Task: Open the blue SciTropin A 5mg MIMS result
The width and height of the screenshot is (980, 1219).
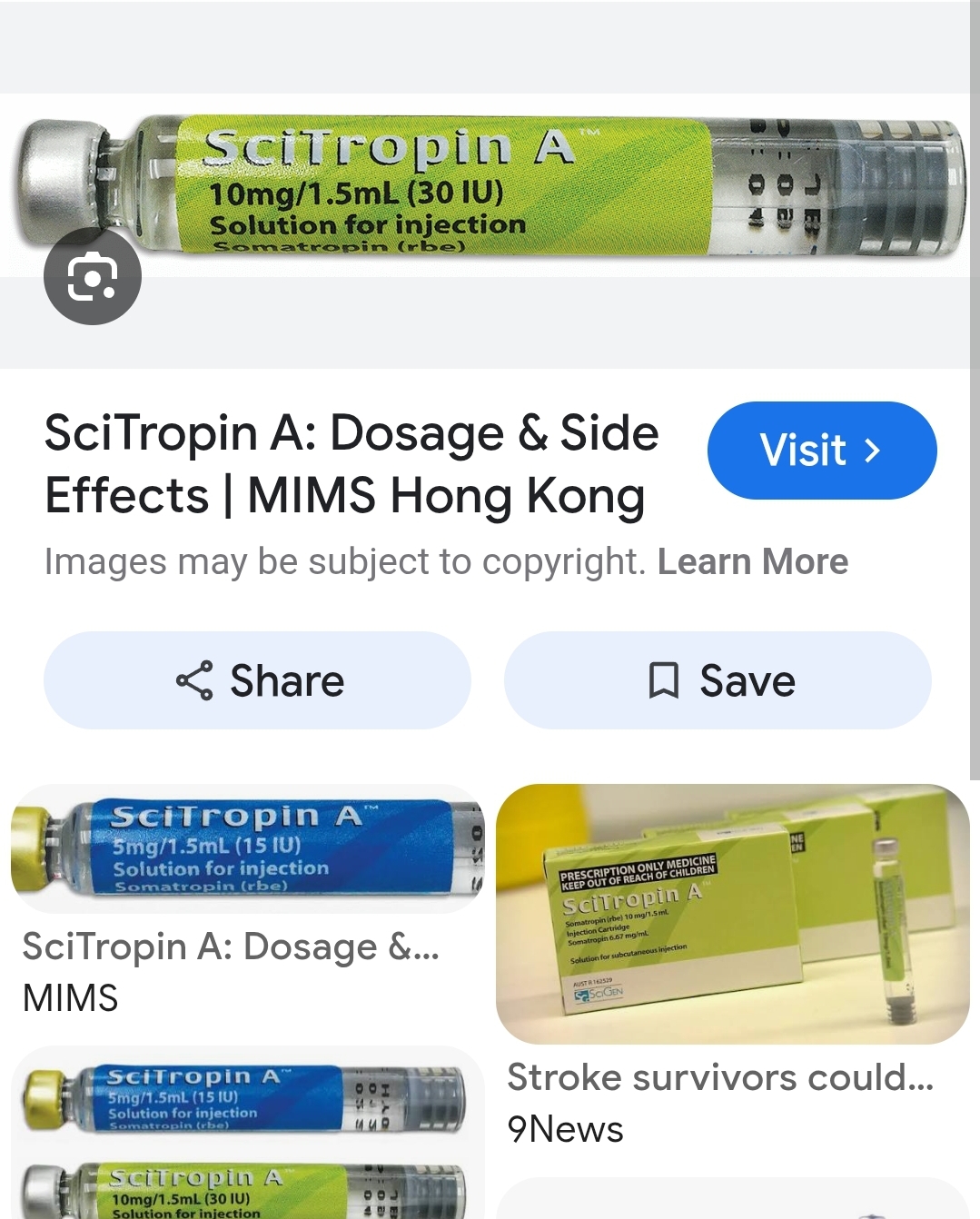Action: 247,848
